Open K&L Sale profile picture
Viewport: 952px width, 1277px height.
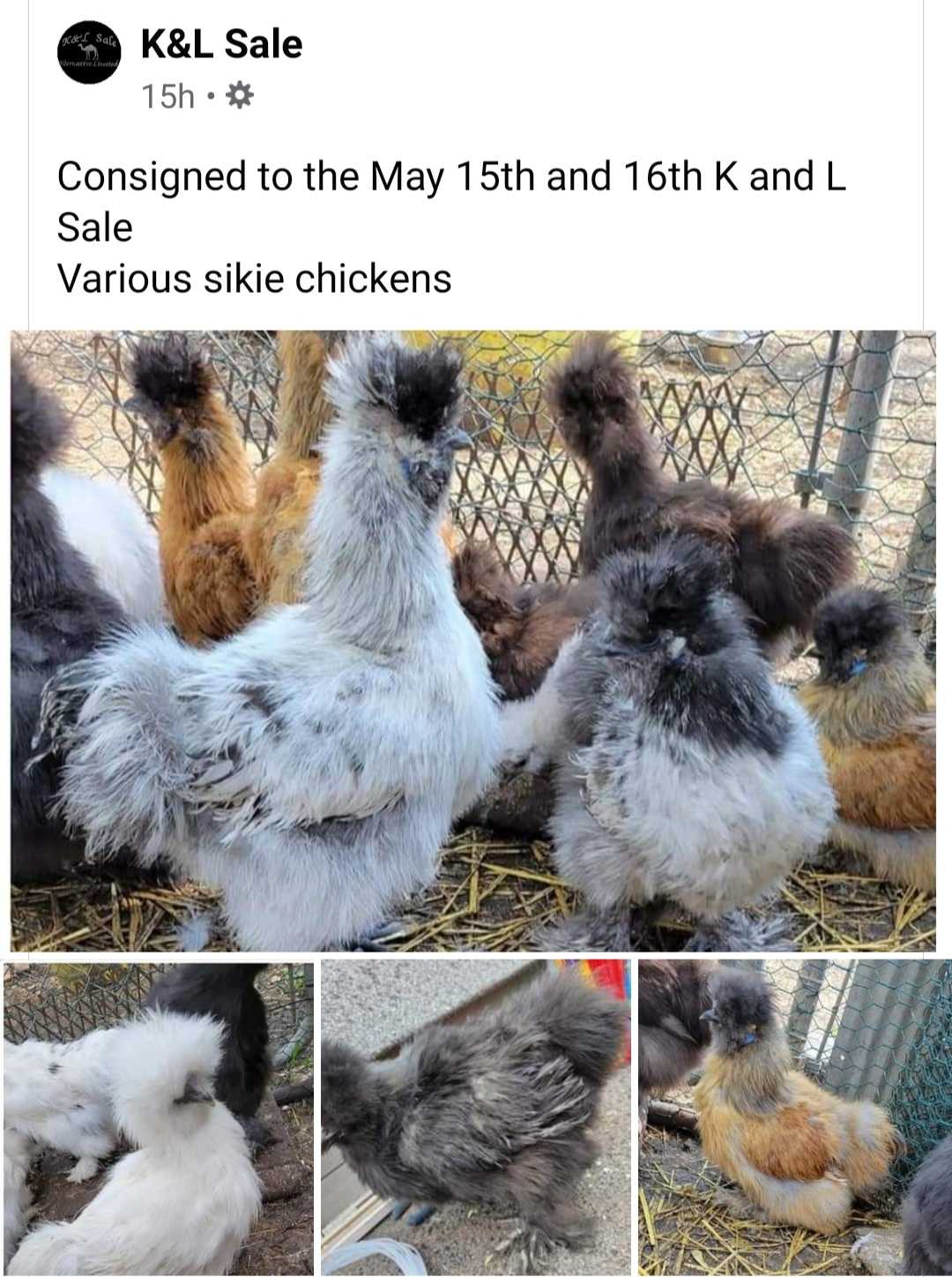[89, 53]
